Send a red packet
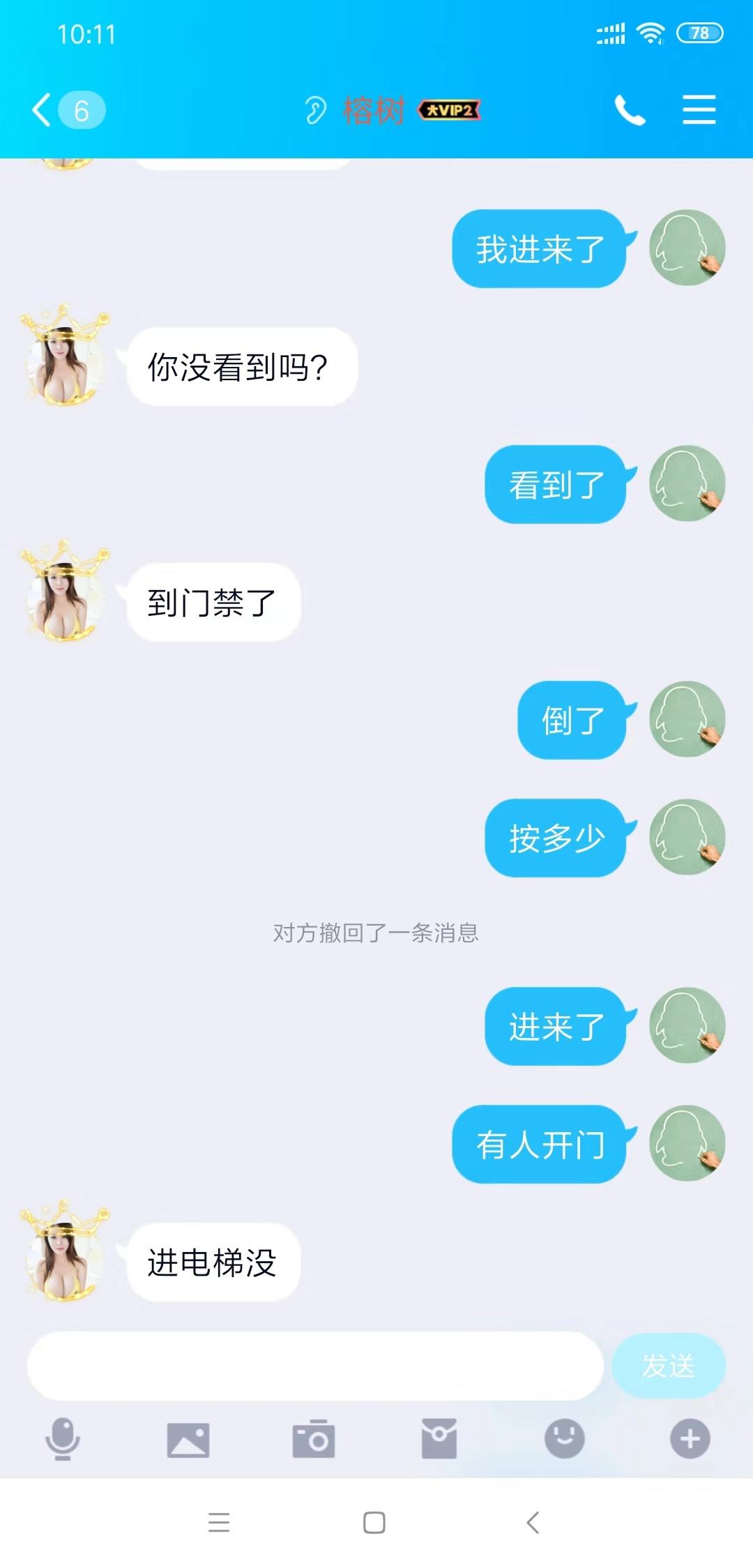Screen dimensions: 753x1568 tap(439, 1438)
